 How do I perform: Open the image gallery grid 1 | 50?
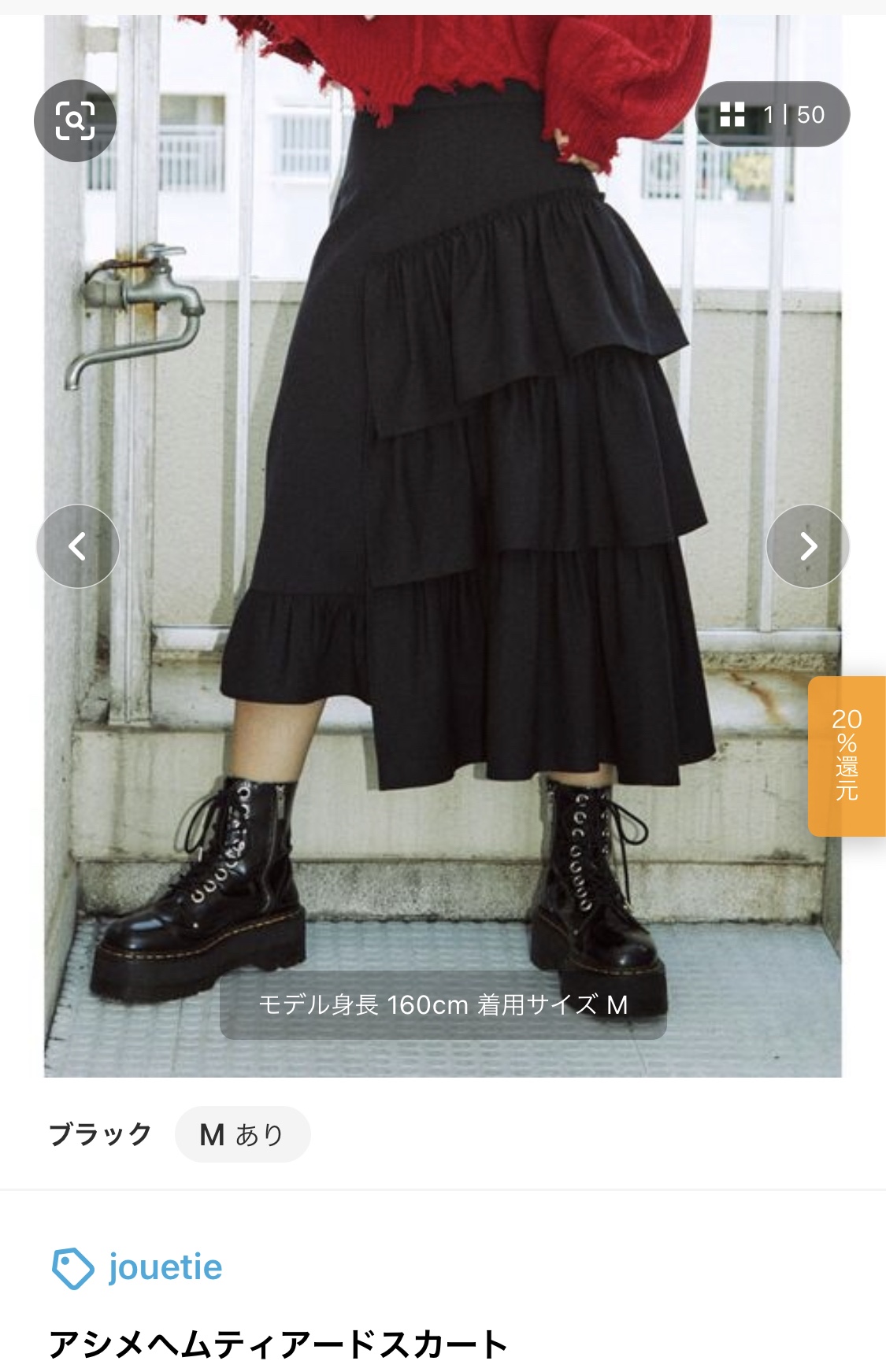[772, 115]
